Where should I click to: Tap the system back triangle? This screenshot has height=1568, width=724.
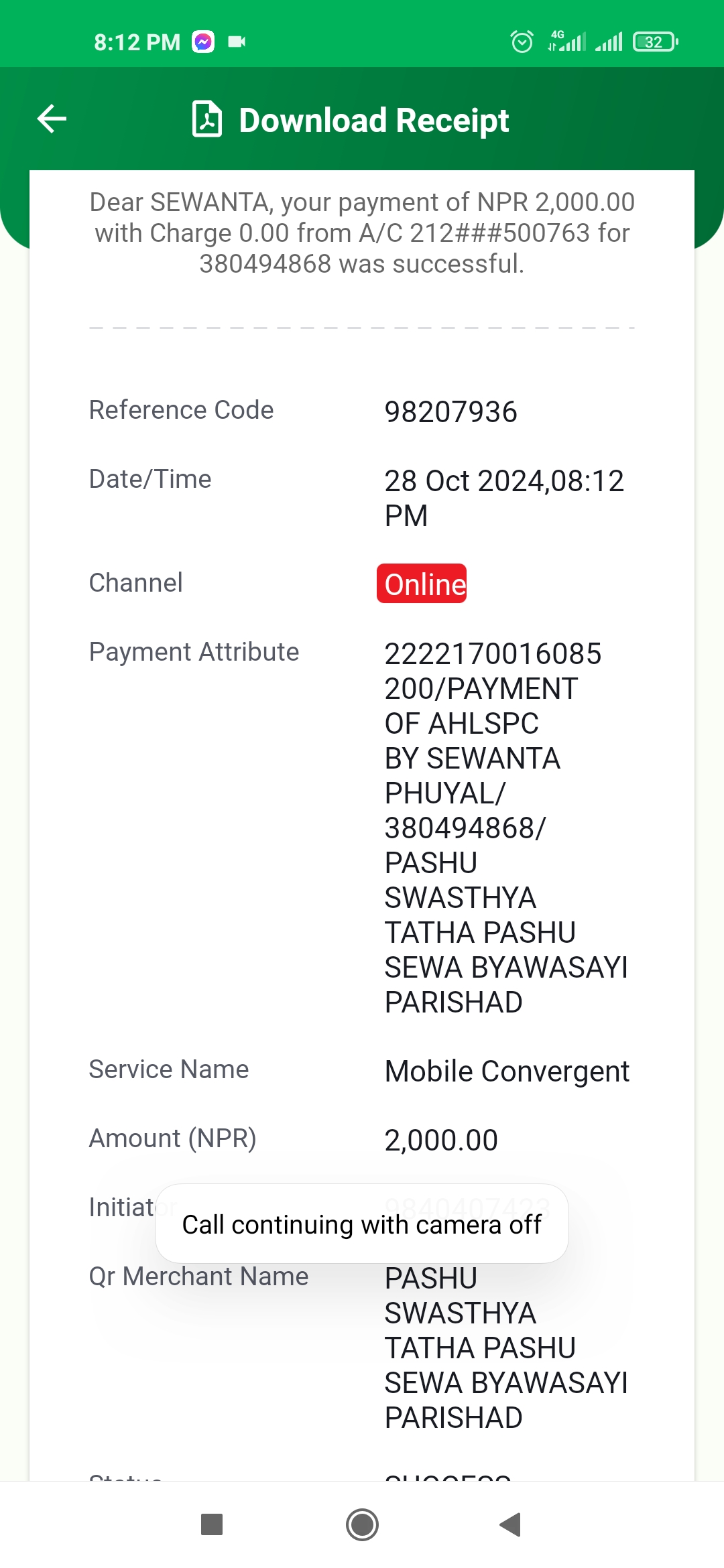510,1524
